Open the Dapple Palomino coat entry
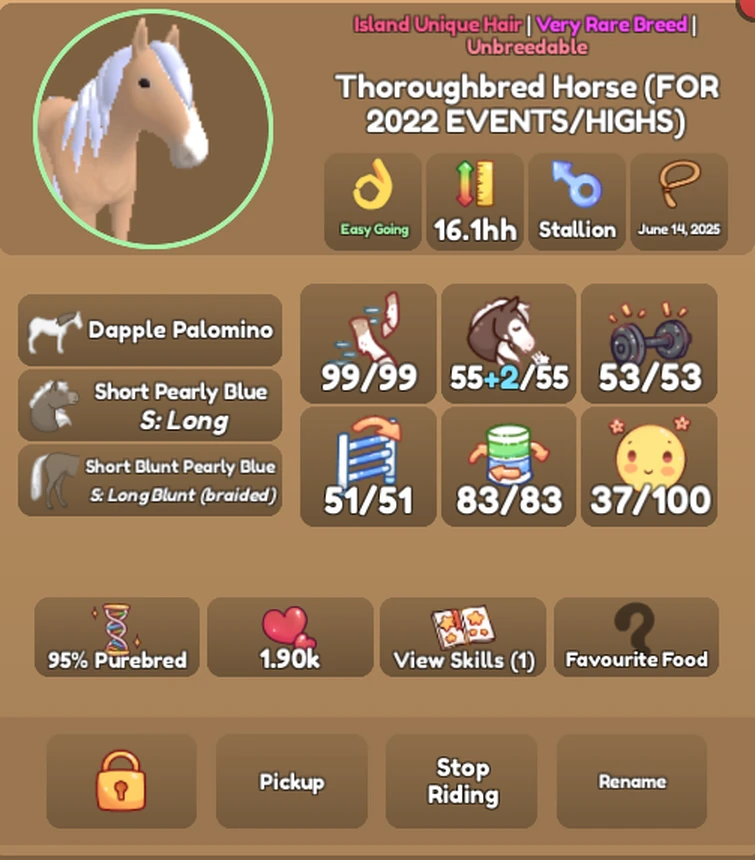Image resolution: width=755 pixels, height=860 pixels. (150, 330)
